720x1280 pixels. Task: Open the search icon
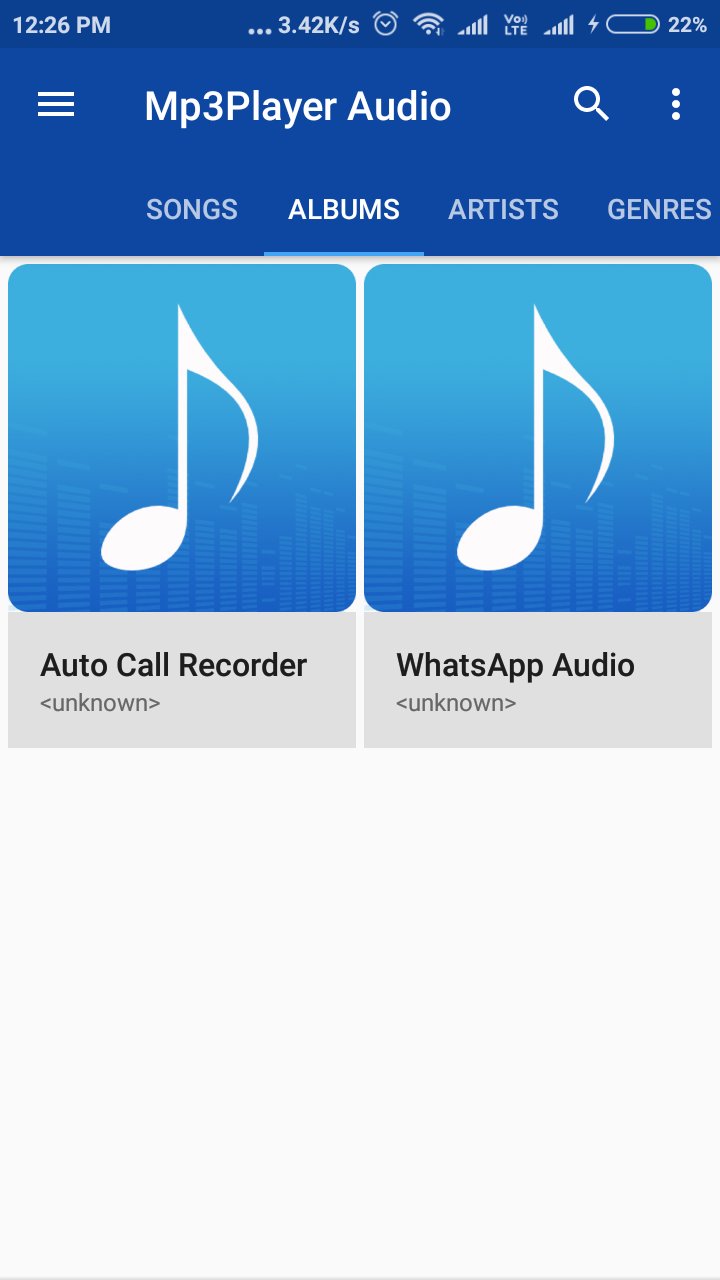[591, 104]
